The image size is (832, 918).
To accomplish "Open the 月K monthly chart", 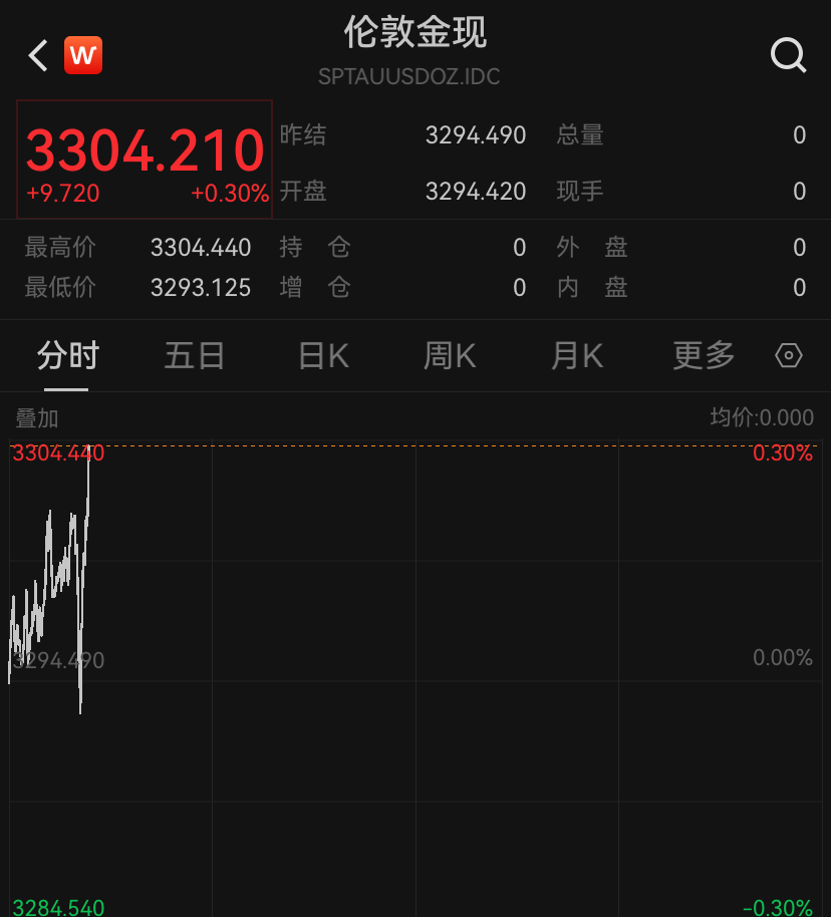I will click(576, 355).
